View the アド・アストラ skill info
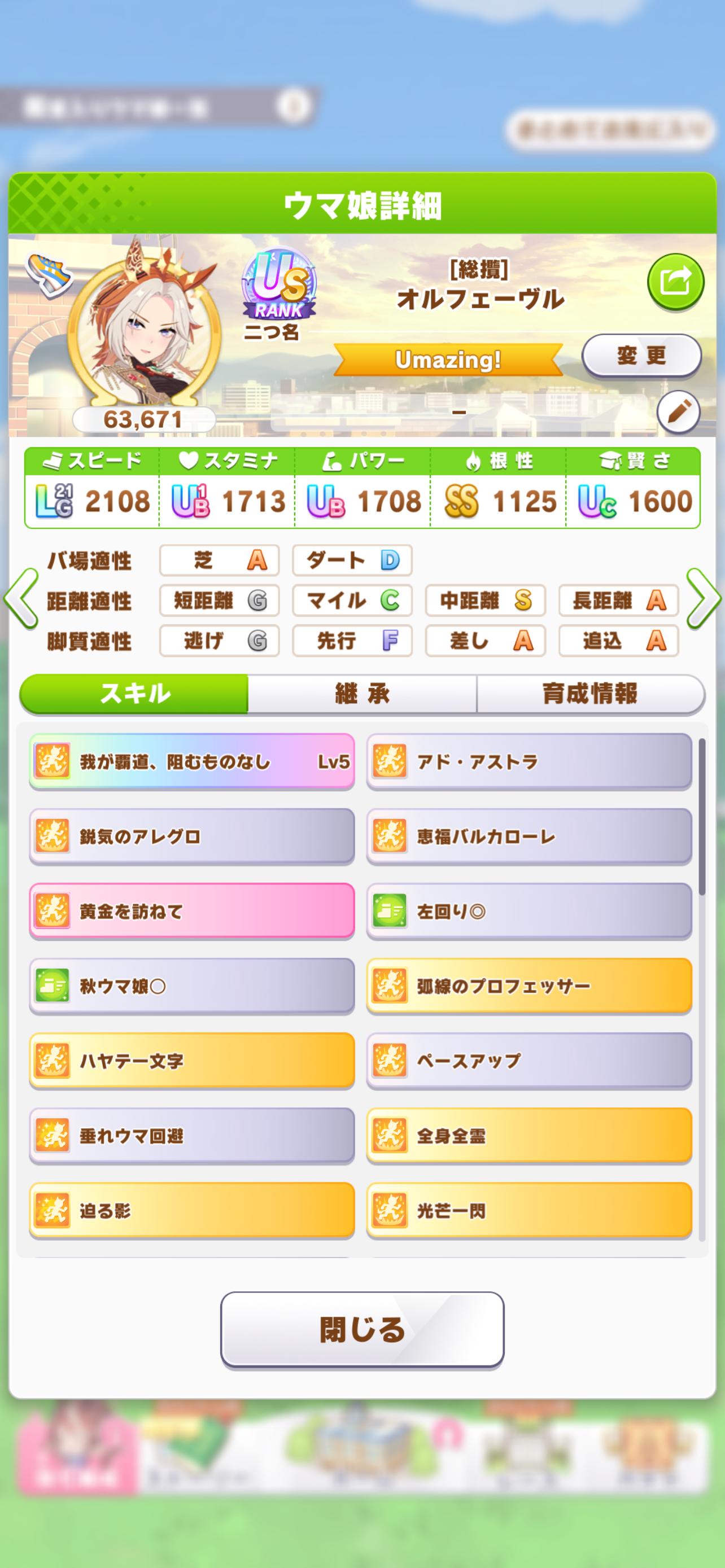725x1568 pixels. (529, 761)
